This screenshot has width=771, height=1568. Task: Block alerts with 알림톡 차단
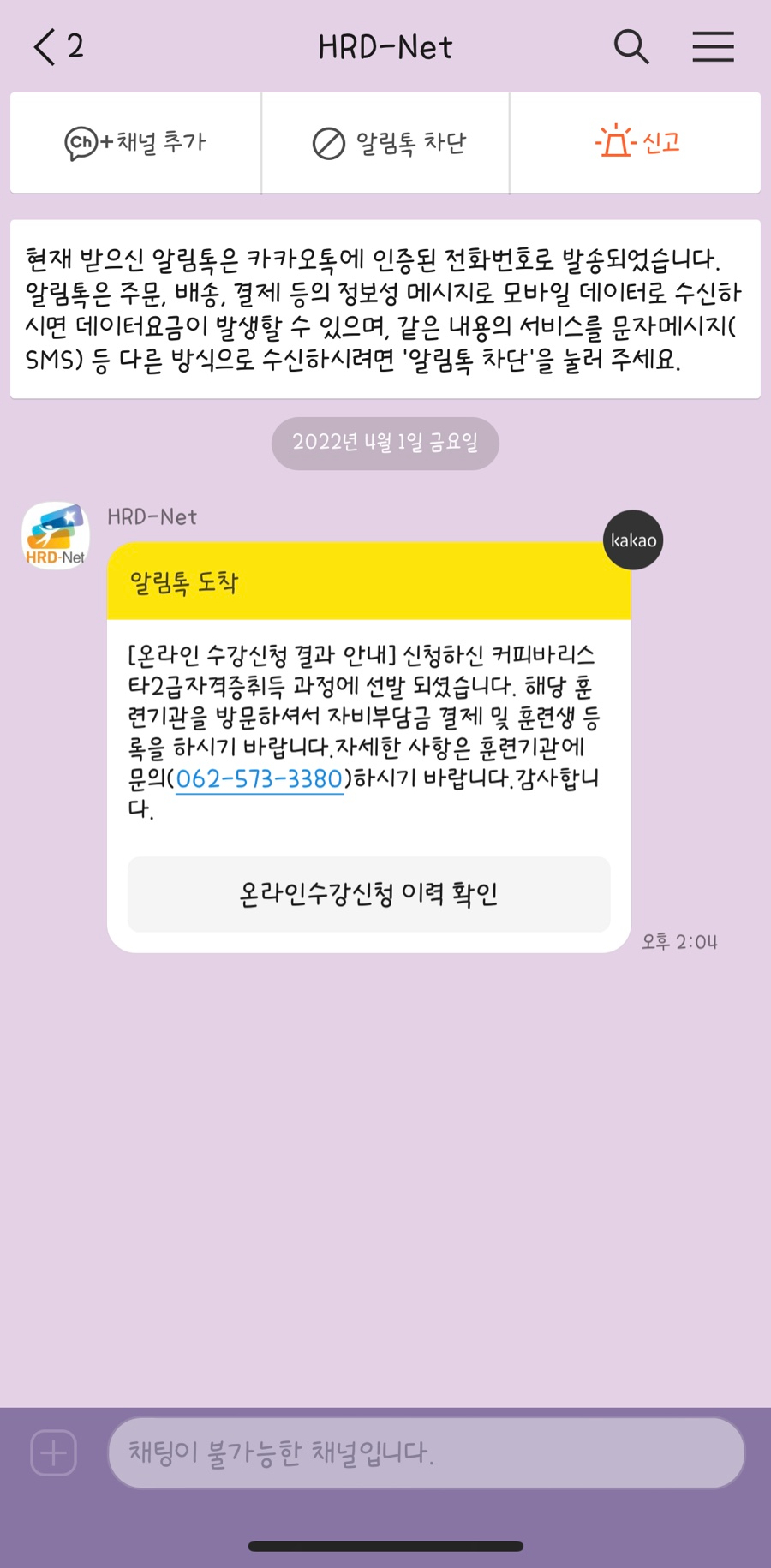(x=388, y=142)
